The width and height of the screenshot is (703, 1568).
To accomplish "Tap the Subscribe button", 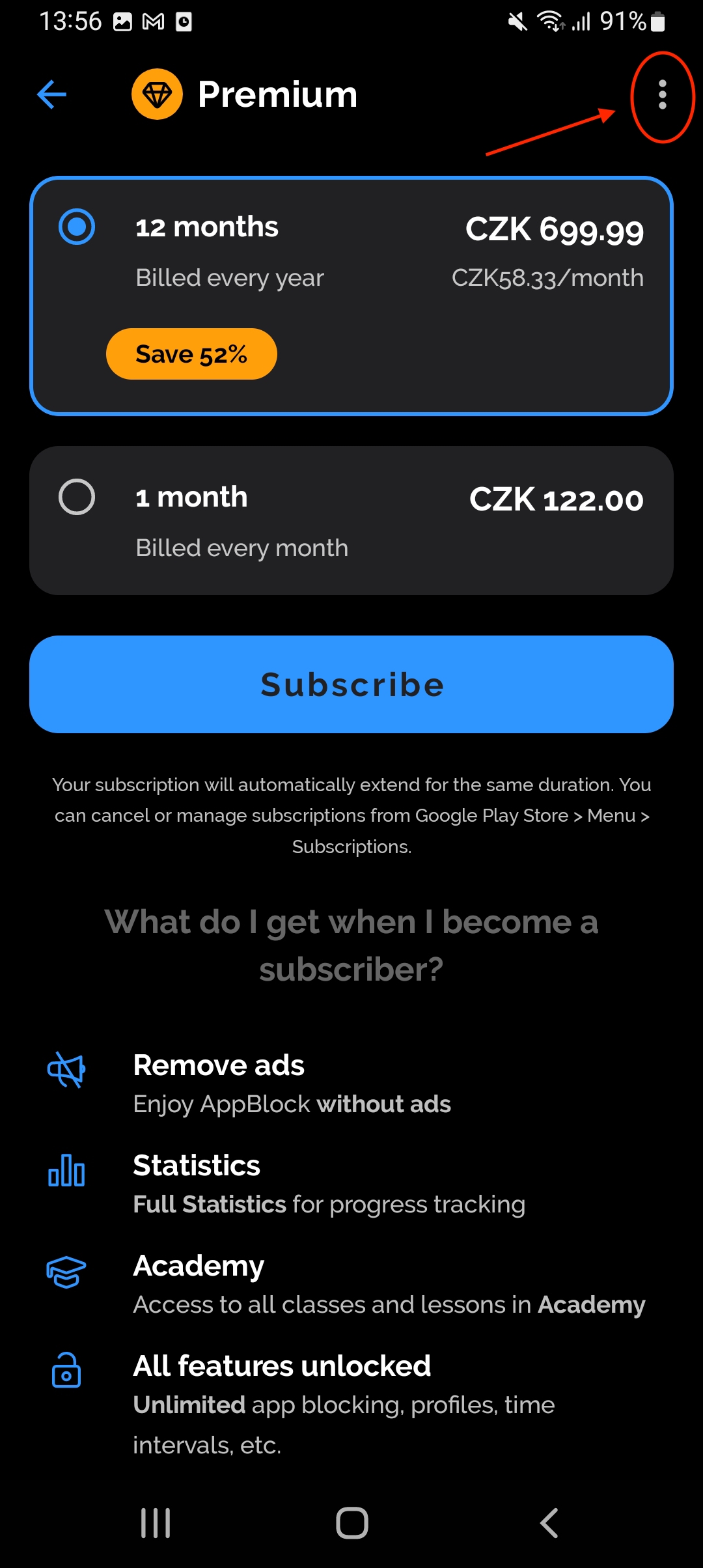I will (x=351, y=684).
